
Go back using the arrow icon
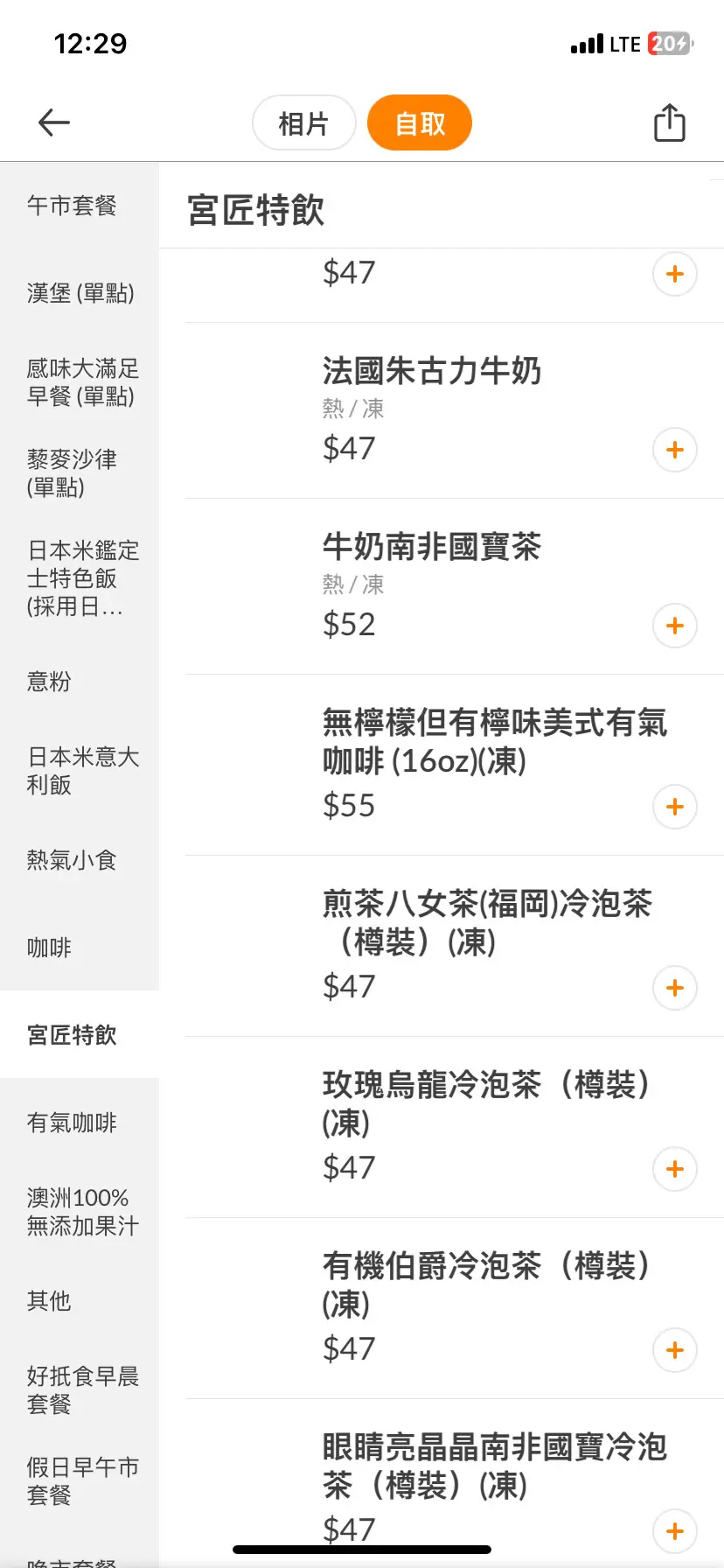(54, 122)
